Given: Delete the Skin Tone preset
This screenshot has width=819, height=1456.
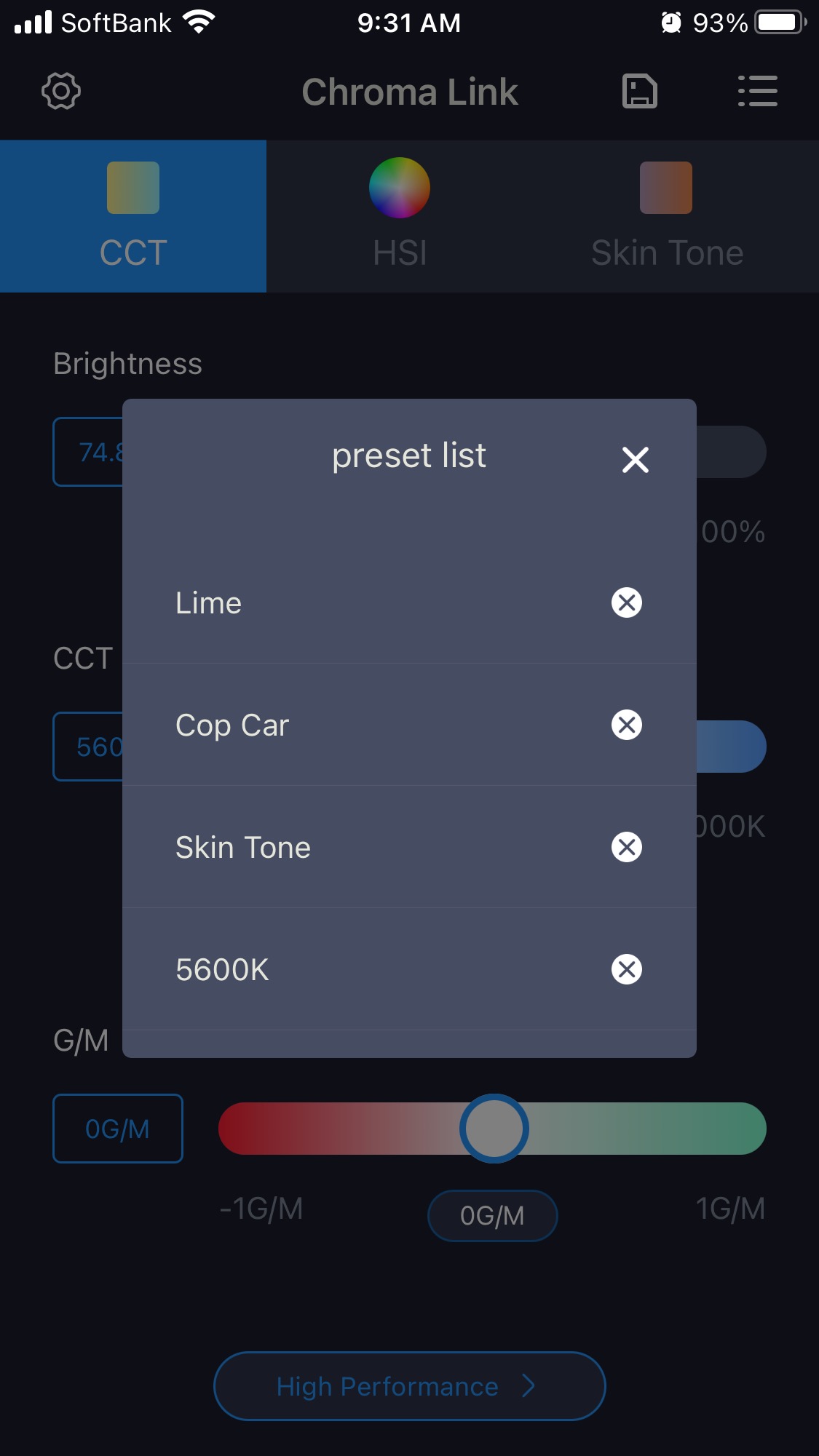Looking at the screenshot, I should 626,847.
